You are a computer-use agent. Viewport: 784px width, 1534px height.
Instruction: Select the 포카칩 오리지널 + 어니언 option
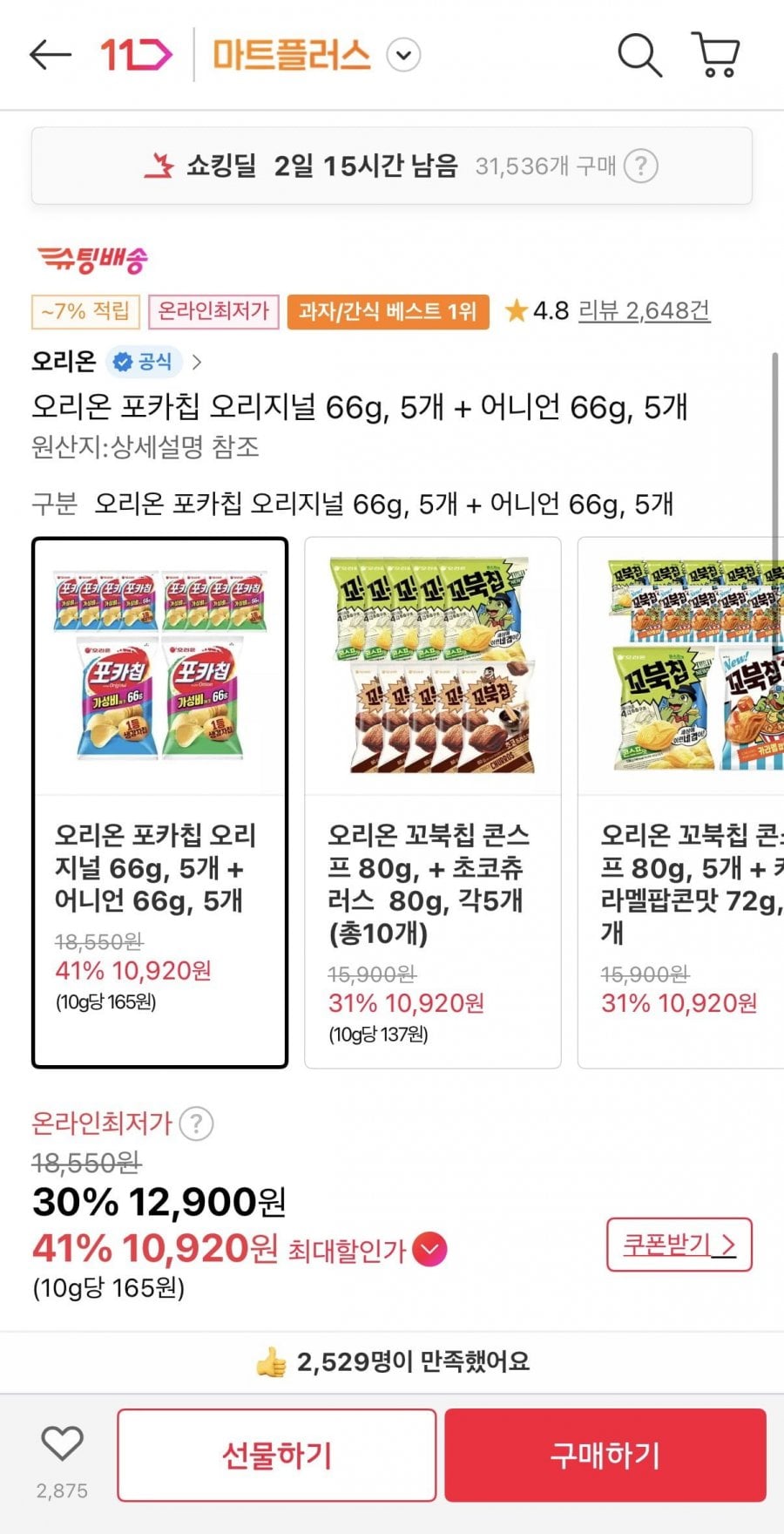point(160,802)
